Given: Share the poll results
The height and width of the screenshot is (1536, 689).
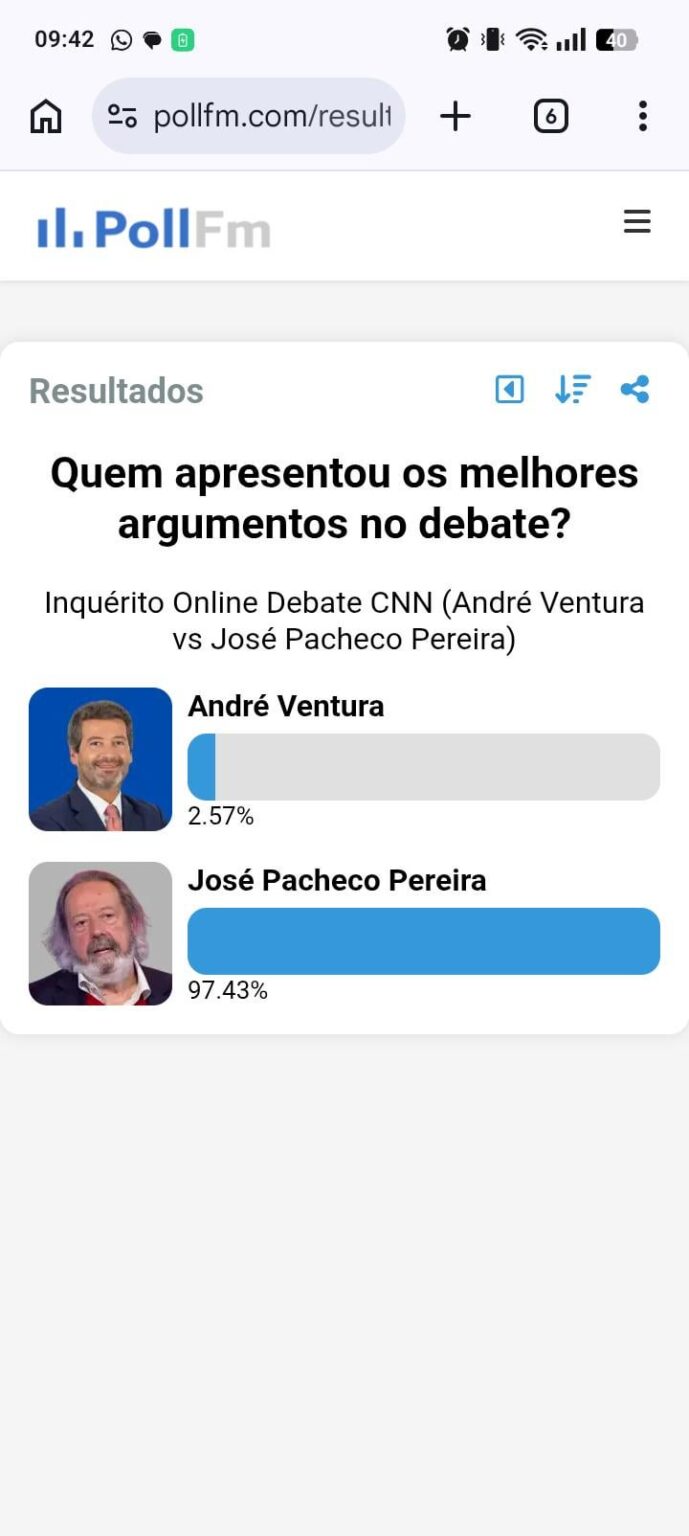Looking at the screenshot, I should [x=635, y=389].
